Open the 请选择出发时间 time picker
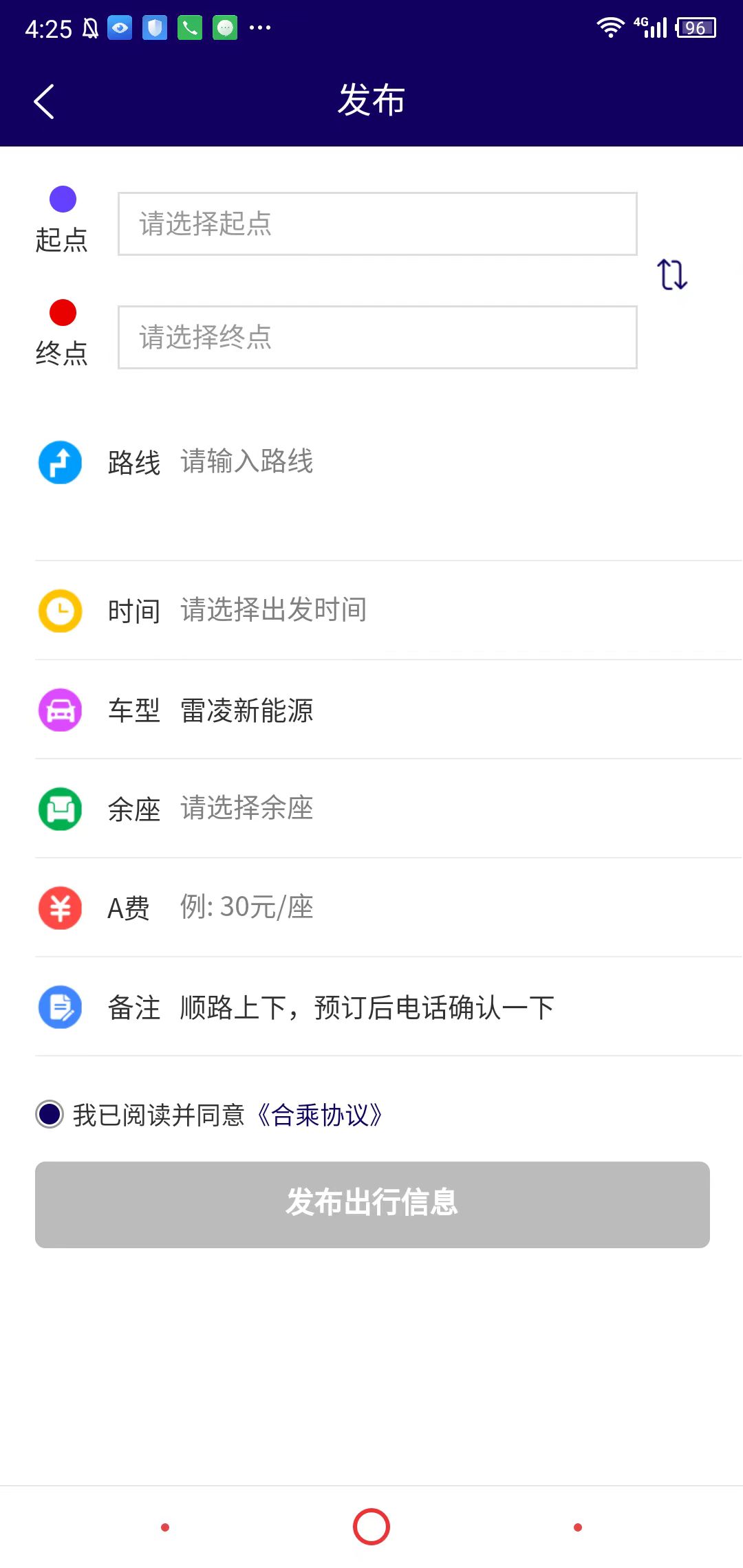Viewport: 743px width, 1568px height. click(273, 610)
